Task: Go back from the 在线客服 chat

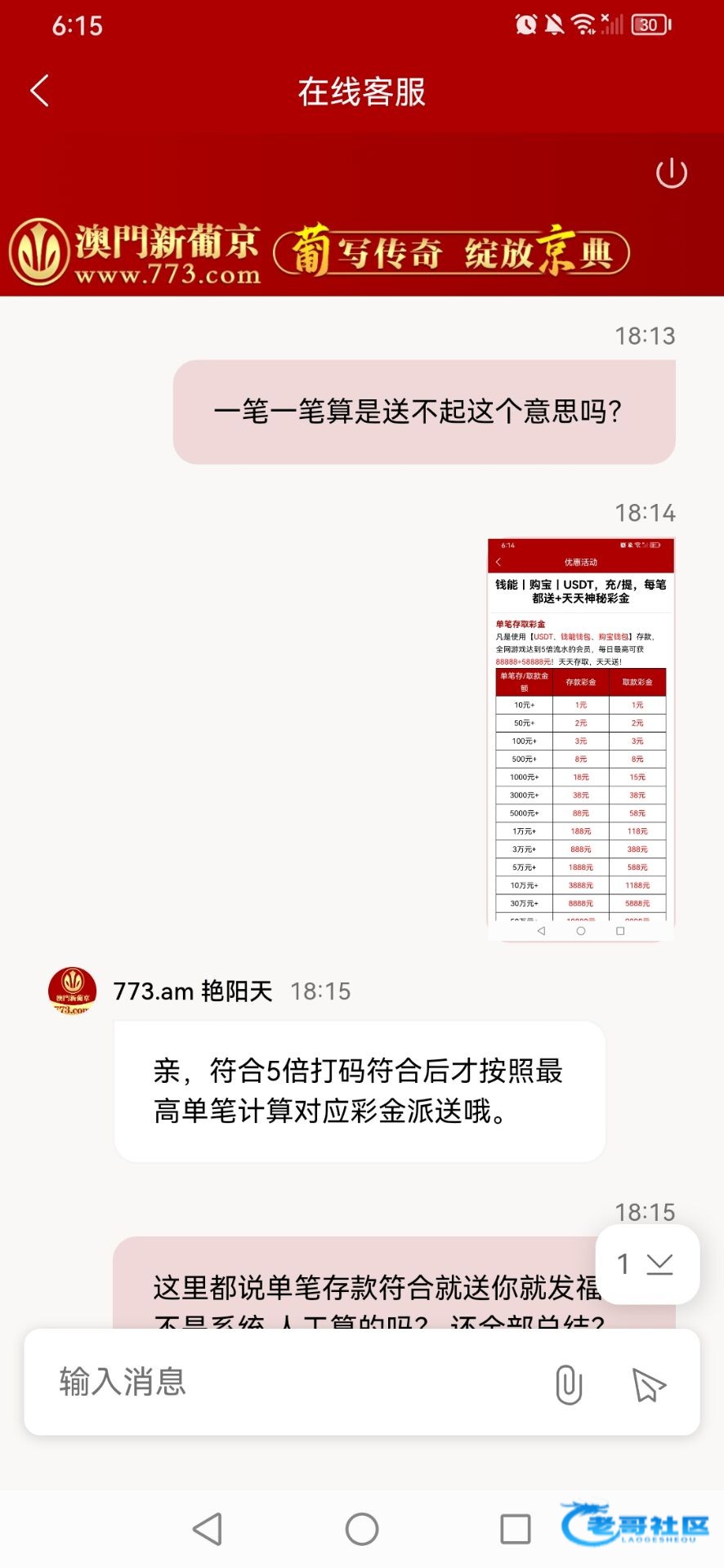Action: point(39,91)
